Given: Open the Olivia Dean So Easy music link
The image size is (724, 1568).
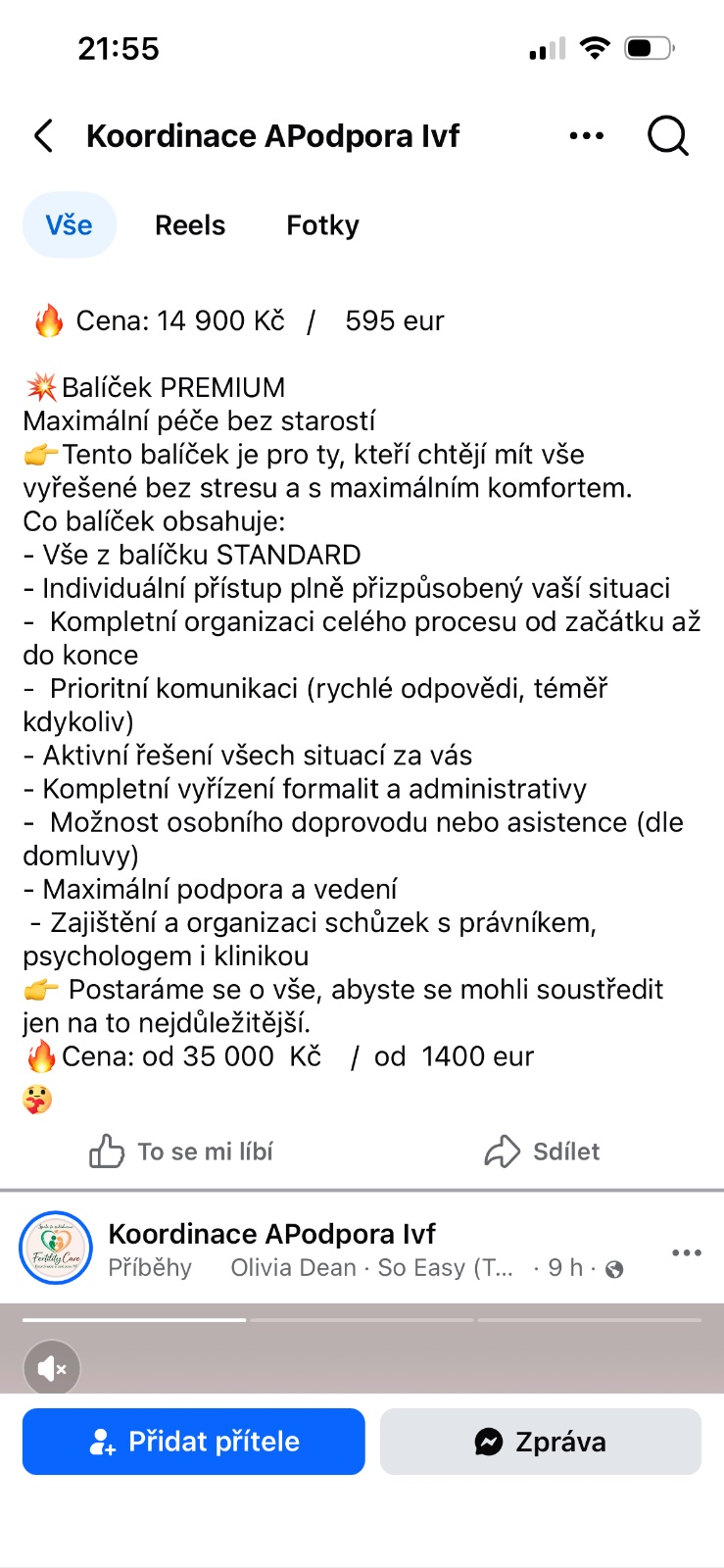Looking at the screenshot, I should pyautogui.click(x=371, y=1268).
